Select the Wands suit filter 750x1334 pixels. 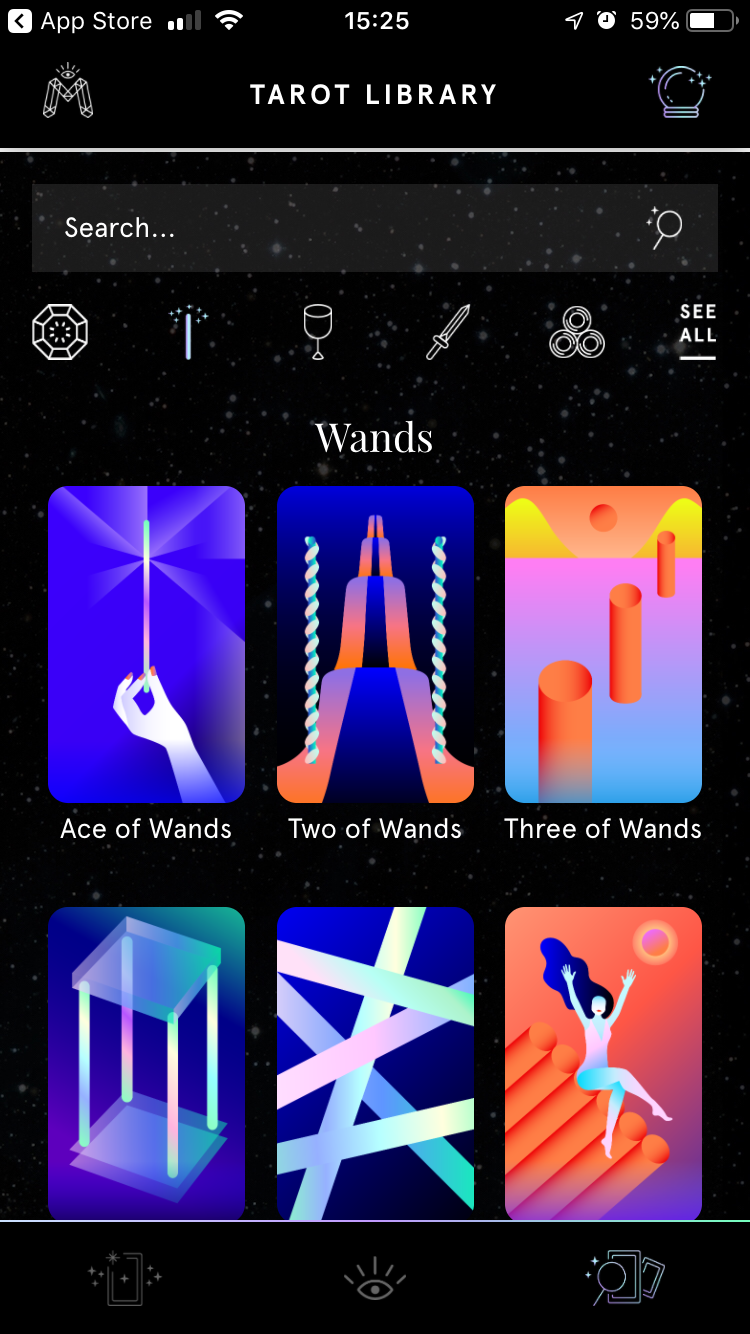coord(188,332)
